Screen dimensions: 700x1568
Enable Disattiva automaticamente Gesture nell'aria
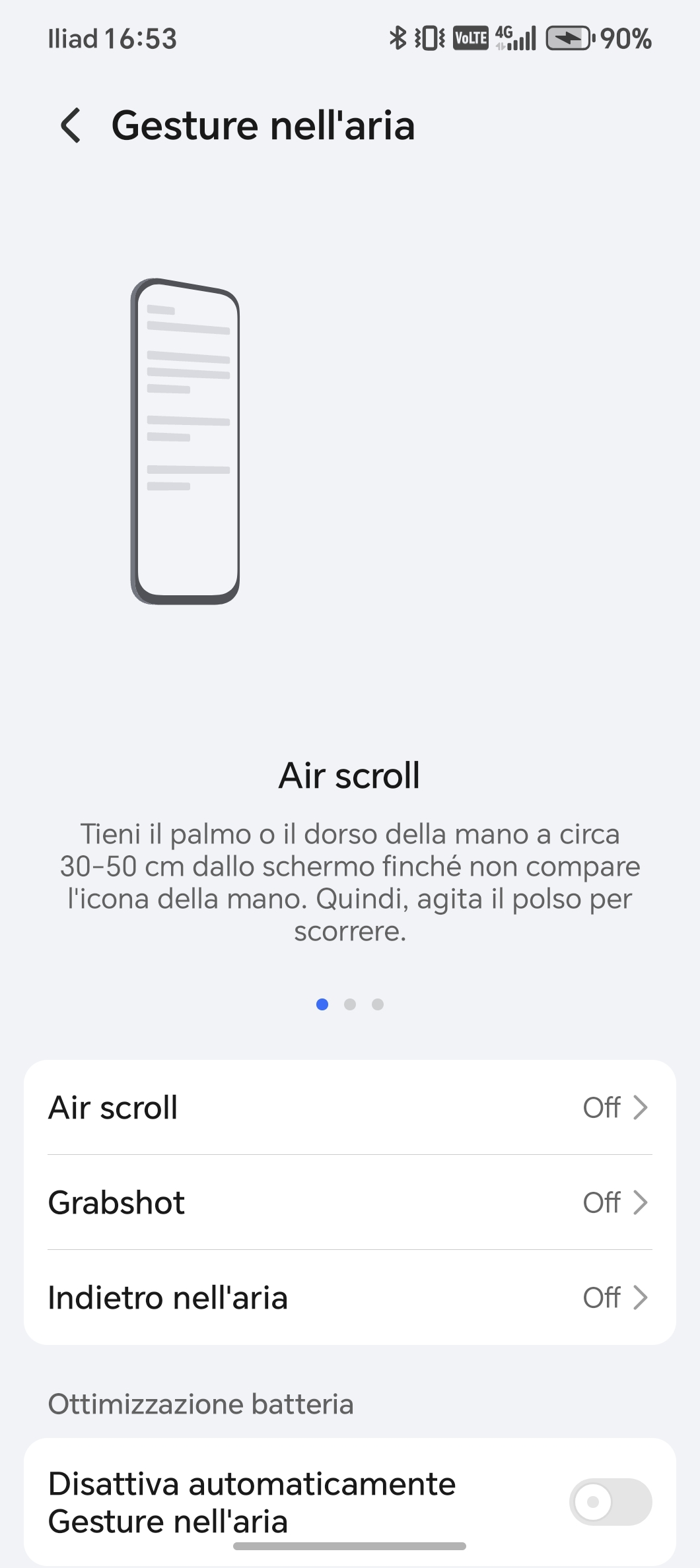pos(610,1502)
